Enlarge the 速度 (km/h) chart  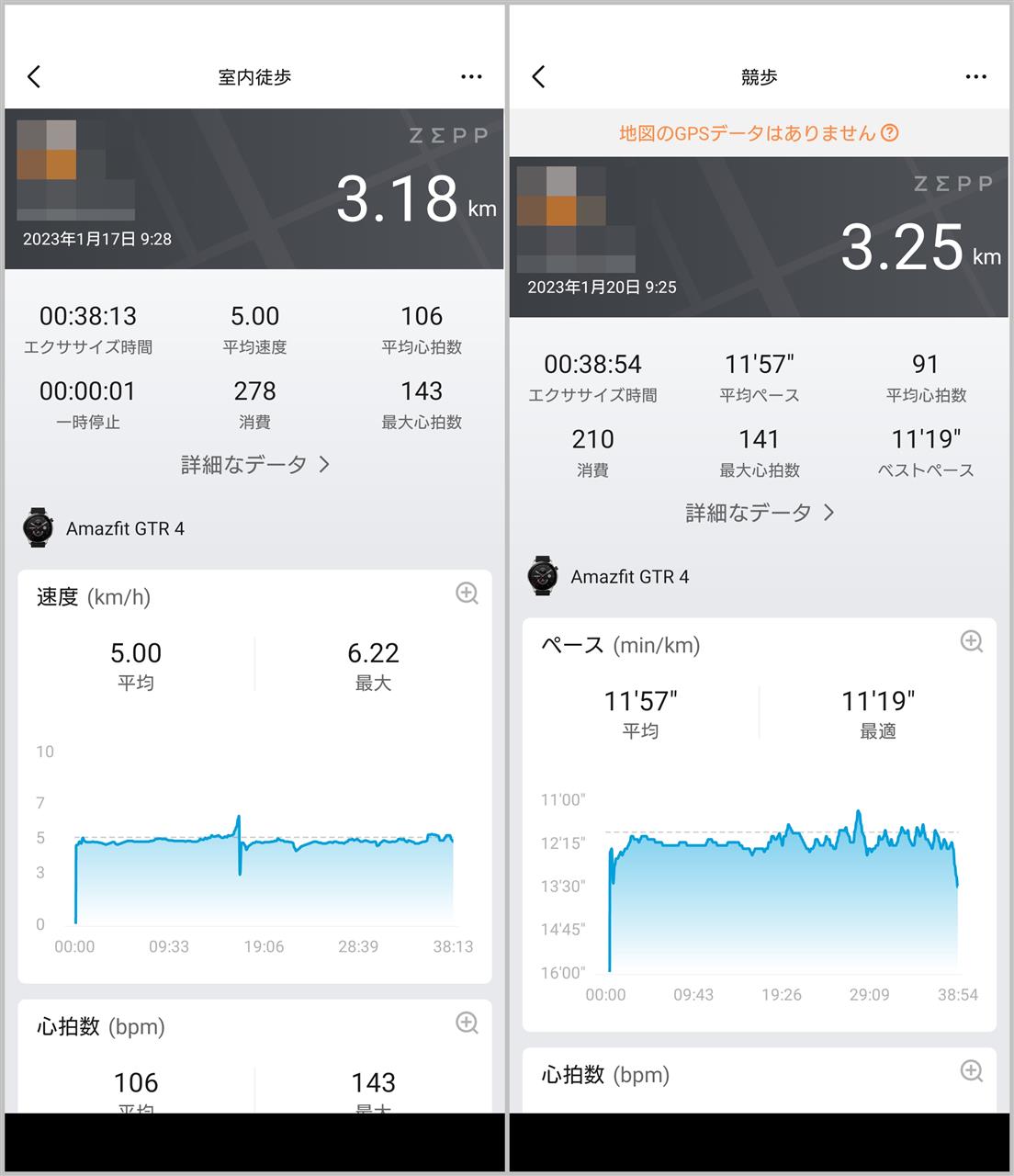467,594
